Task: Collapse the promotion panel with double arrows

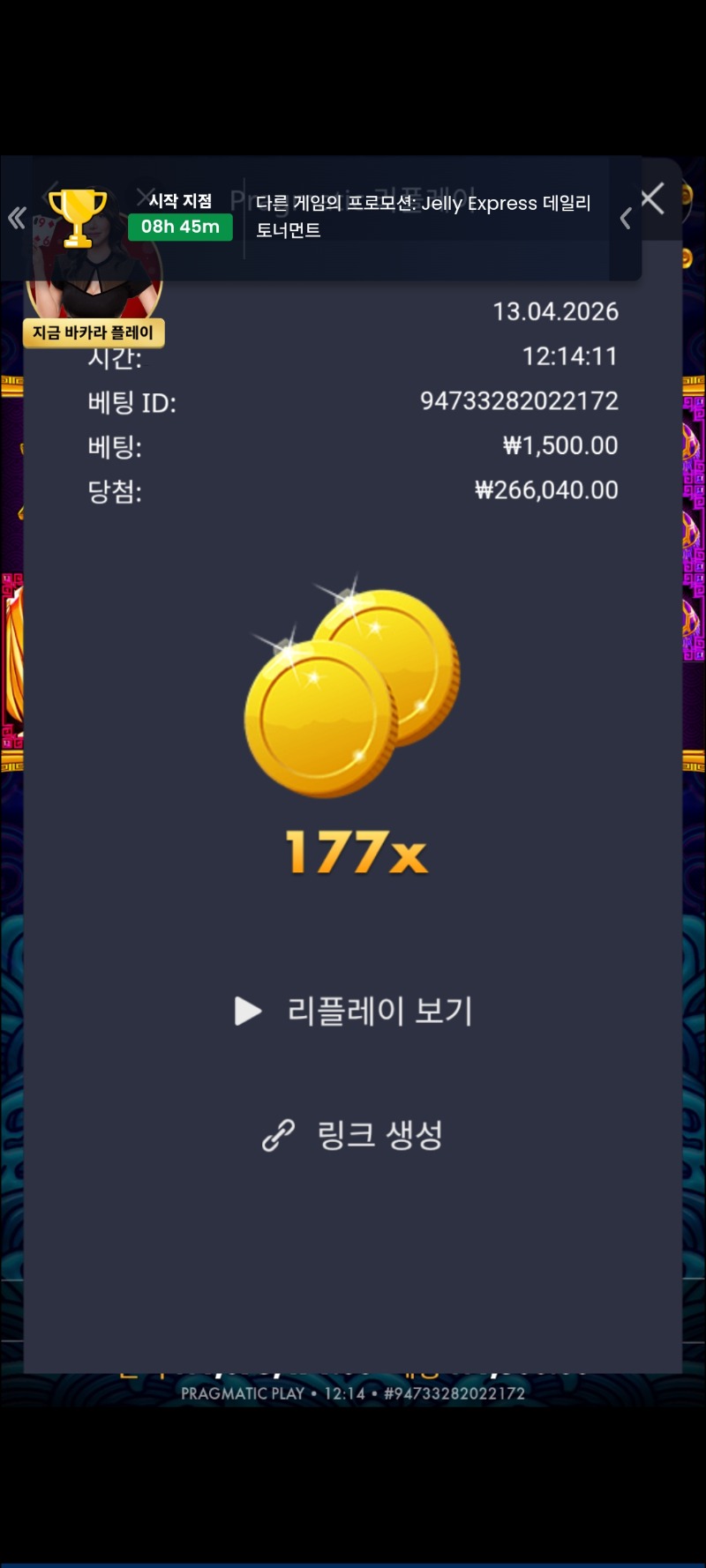Action: point(17,218)
